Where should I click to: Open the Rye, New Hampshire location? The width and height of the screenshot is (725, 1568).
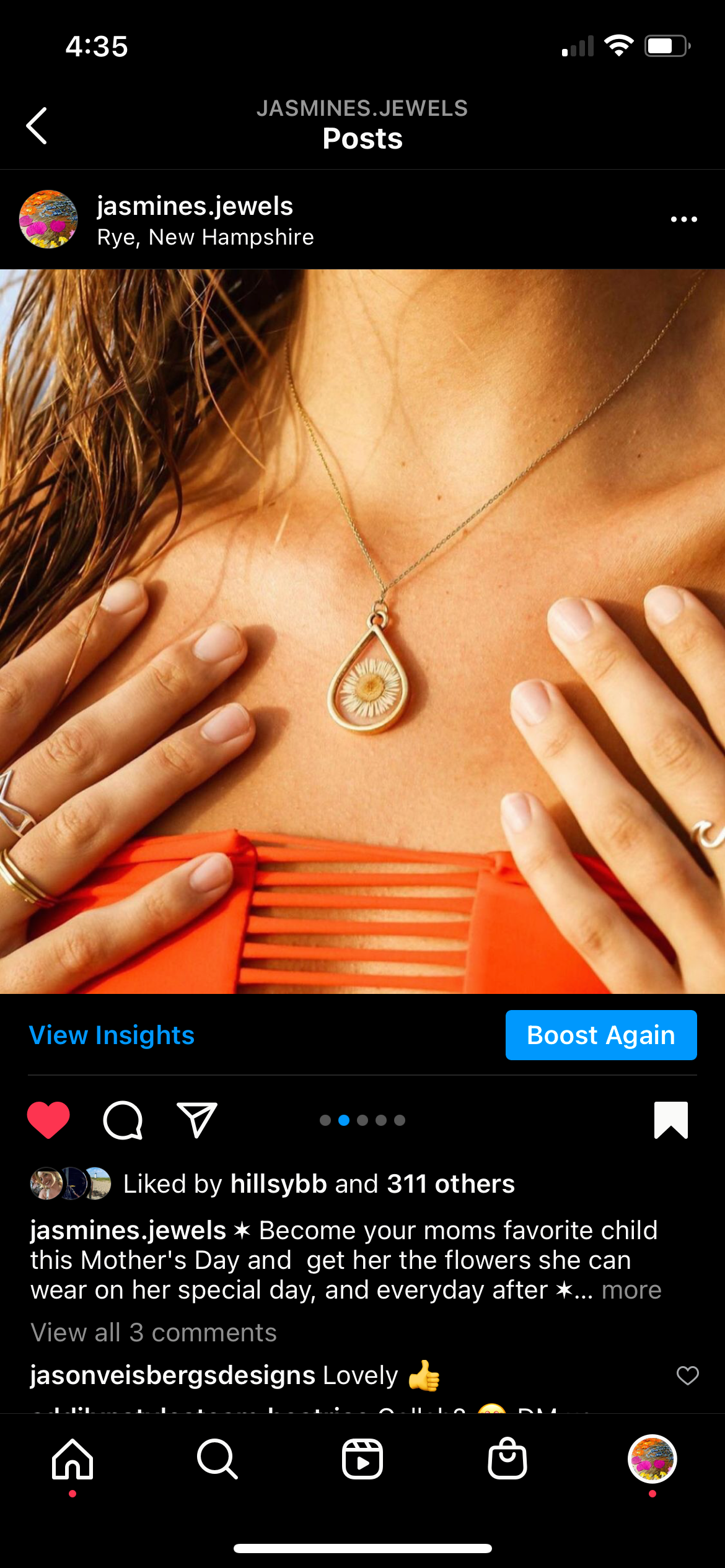[x=205, y=237]
